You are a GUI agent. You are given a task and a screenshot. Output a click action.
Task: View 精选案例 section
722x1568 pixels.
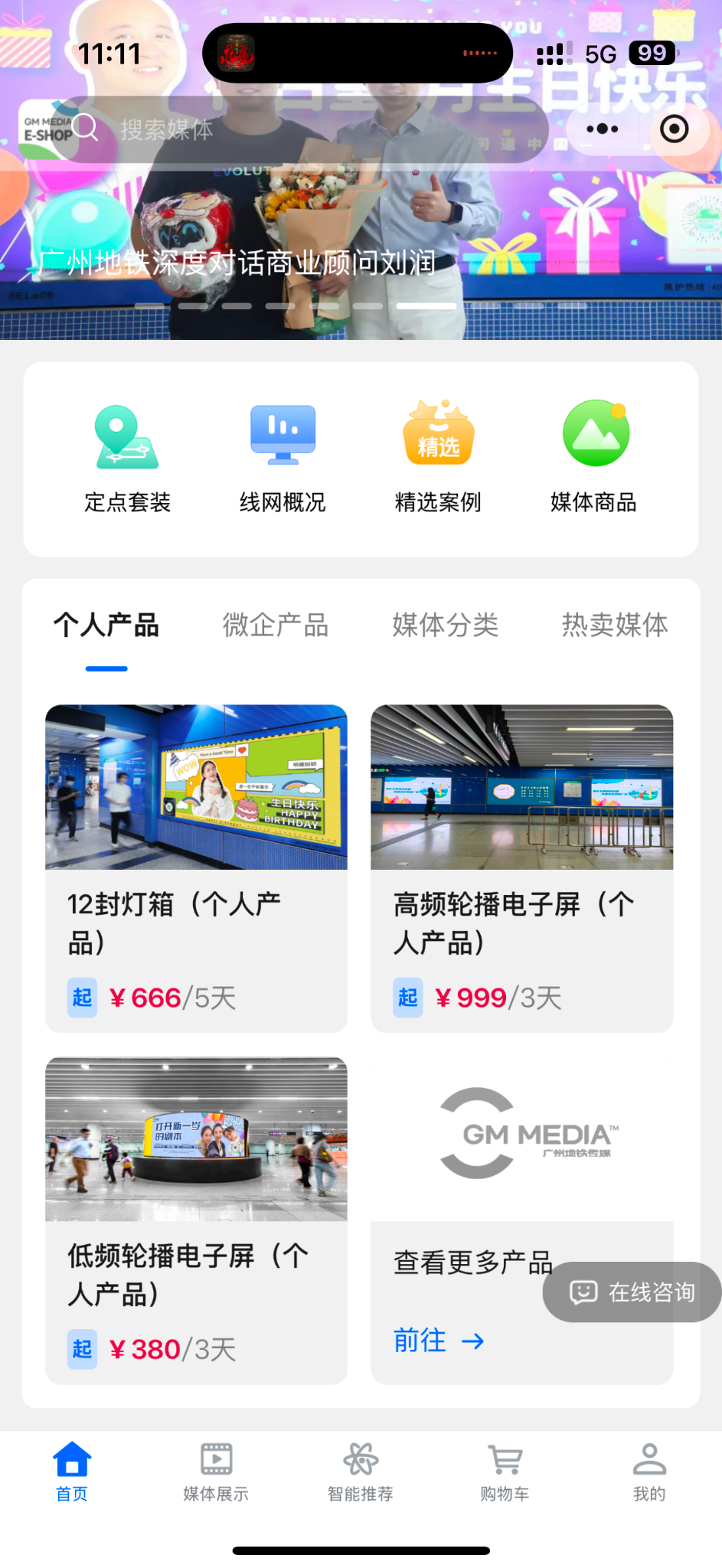click(x=438, y=459)
